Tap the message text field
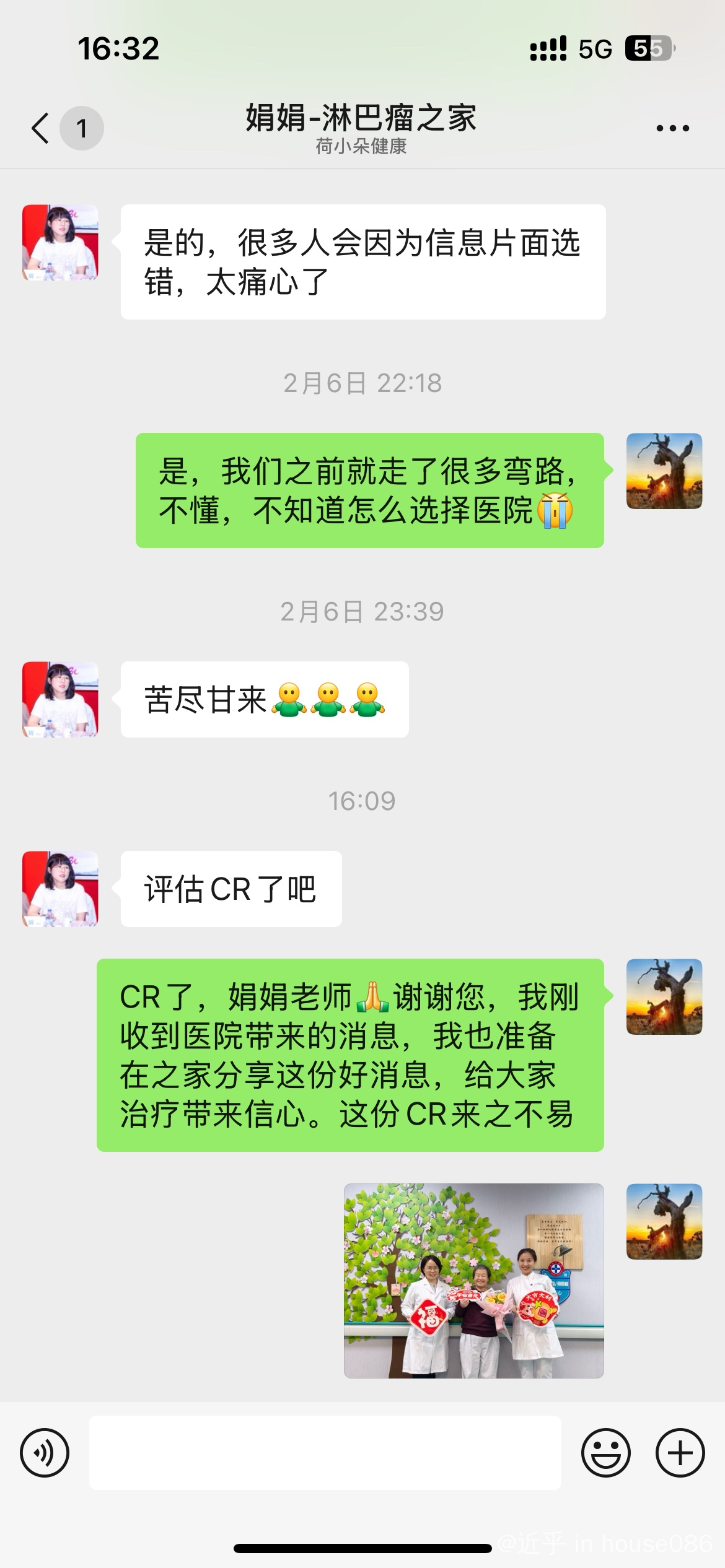Image resolution: width=725 pixels, height=1568 pixels. coord(325,1452)
